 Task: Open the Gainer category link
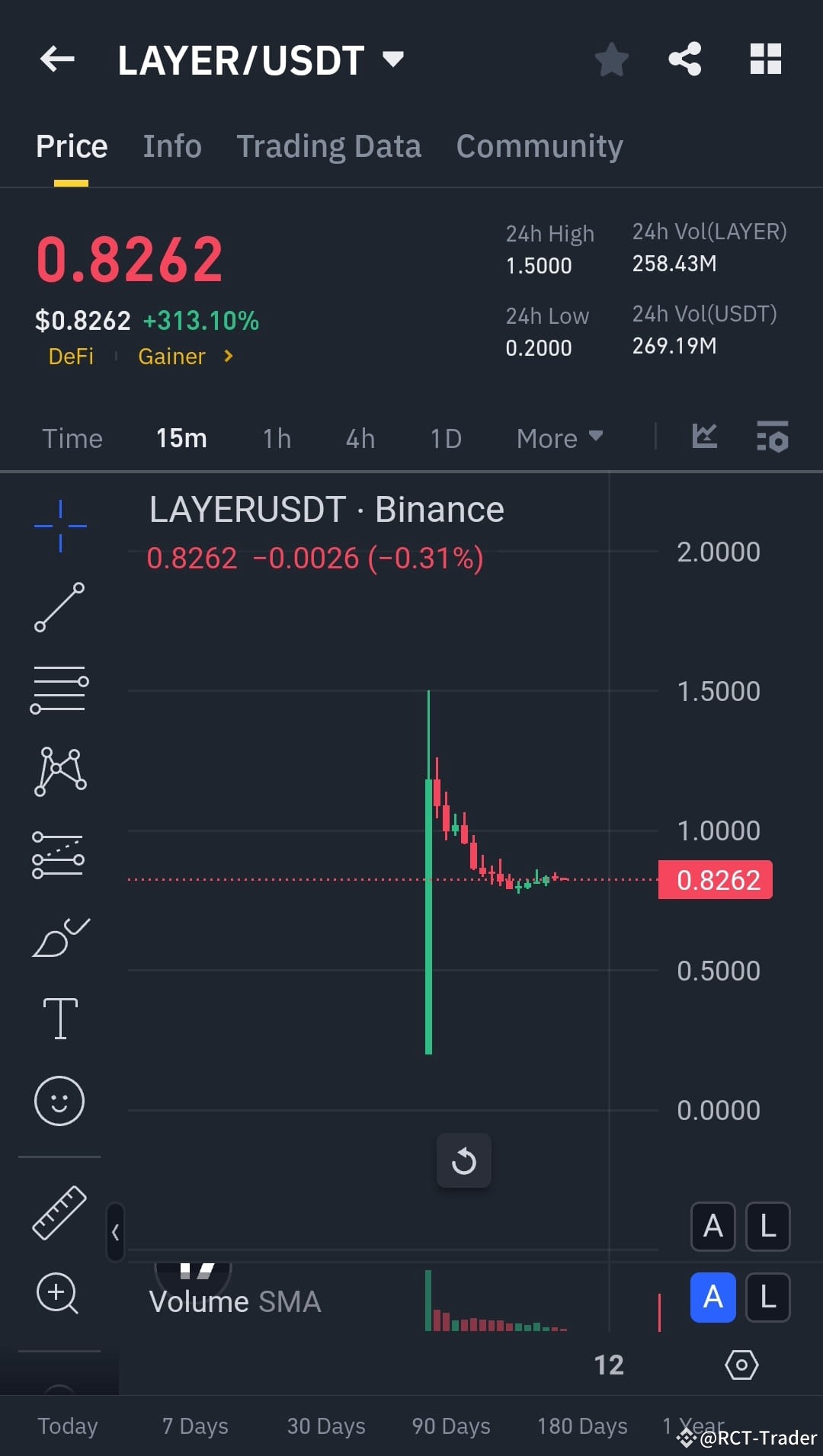pyautogui.click(x=172, y=356)
